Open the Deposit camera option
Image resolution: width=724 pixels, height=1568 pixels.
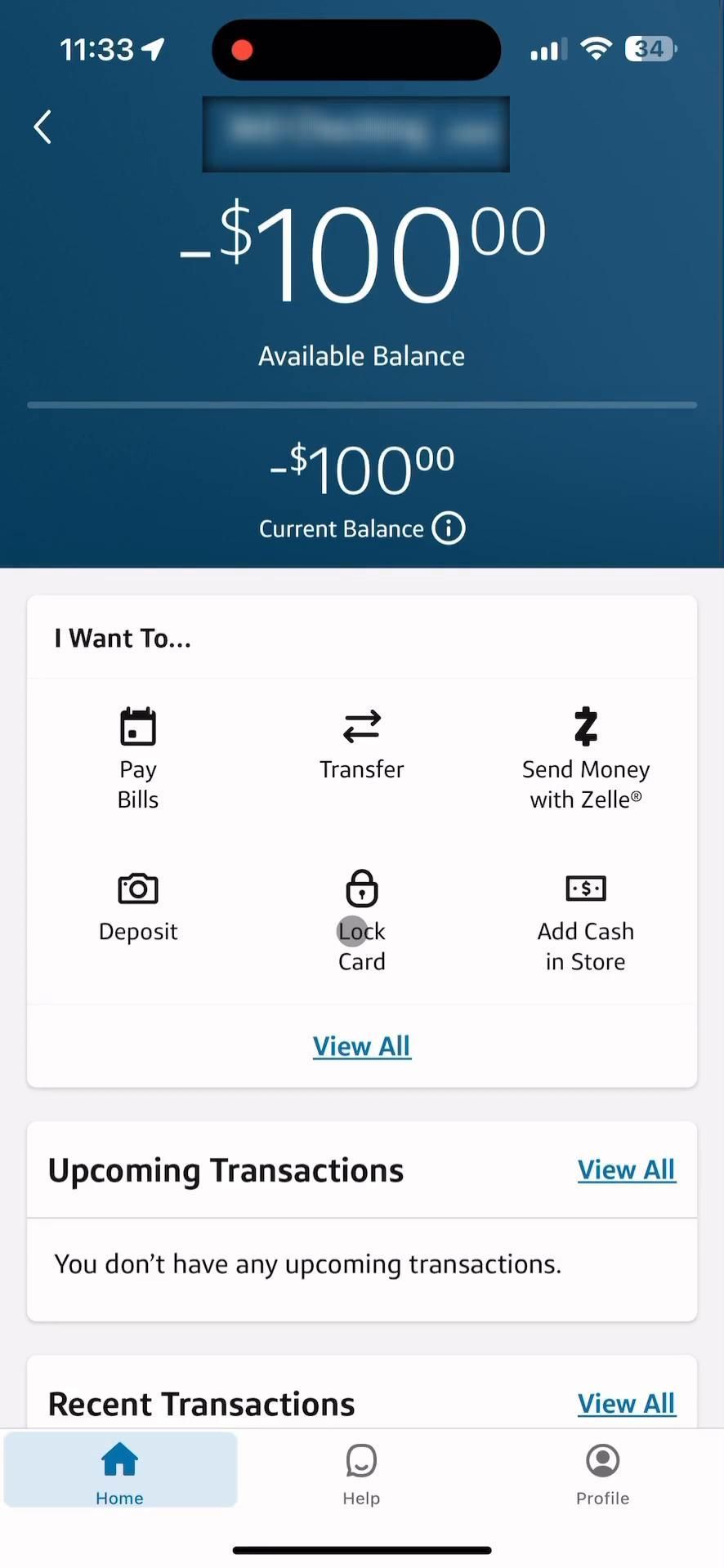pos(137,906)
